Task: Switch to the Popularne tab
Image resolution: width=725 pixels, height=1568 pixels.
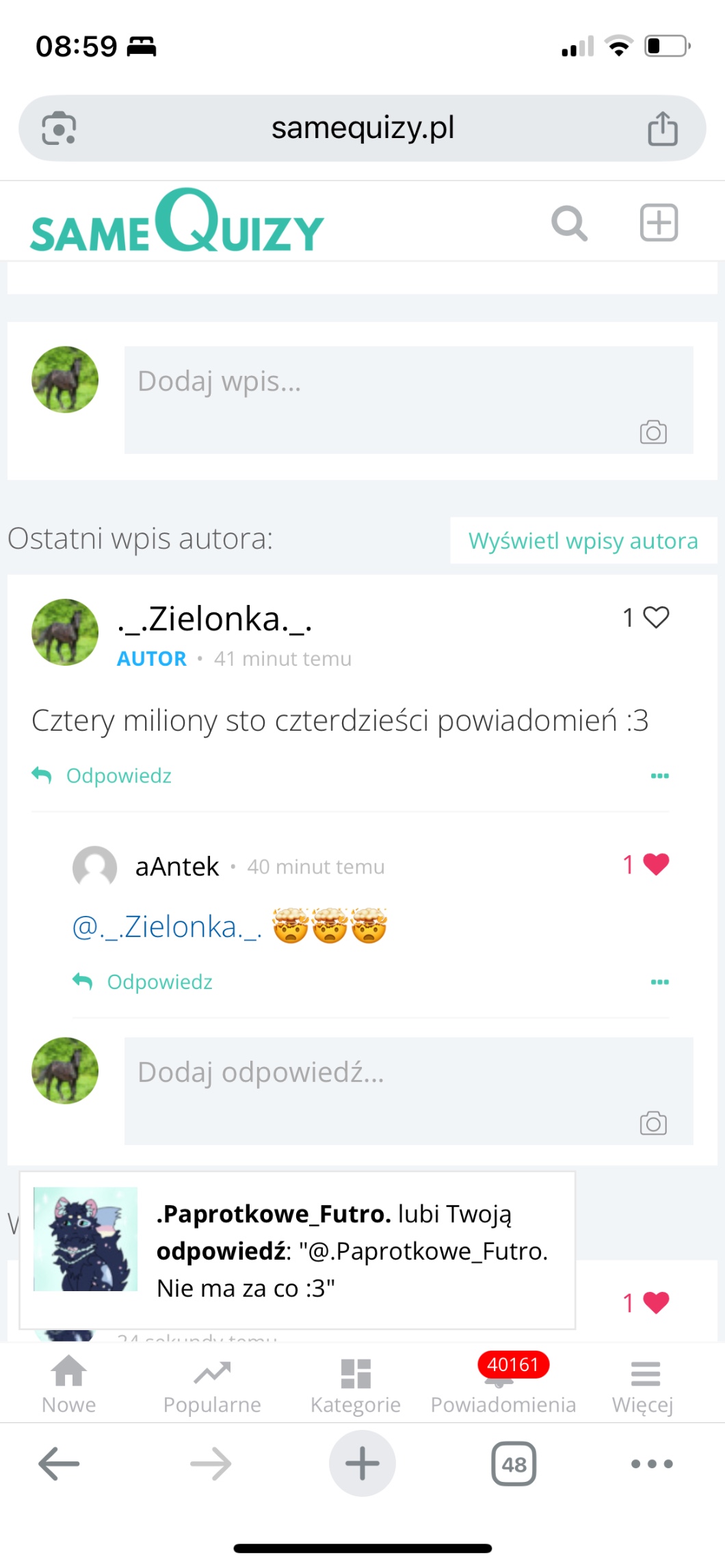Action: tap(212, 1385)
